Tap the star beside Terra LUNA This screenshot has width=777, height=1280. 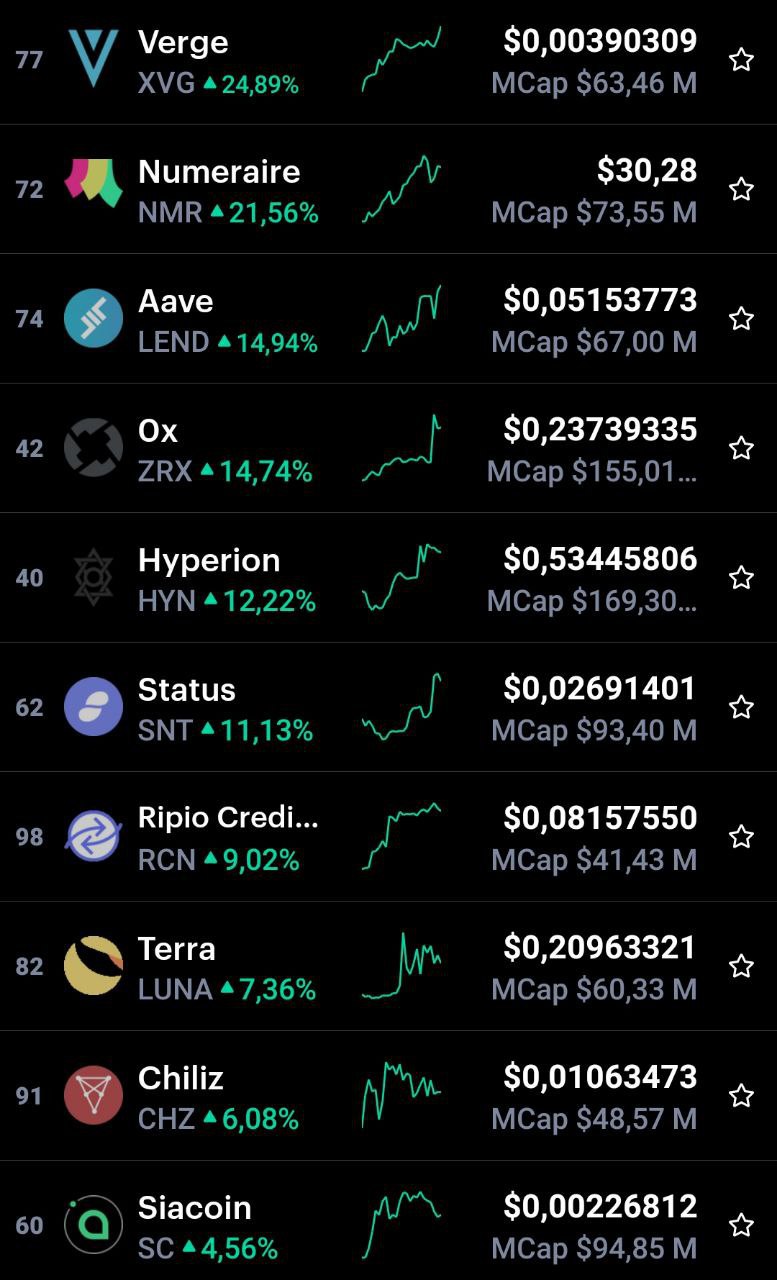tap(741, 966)
